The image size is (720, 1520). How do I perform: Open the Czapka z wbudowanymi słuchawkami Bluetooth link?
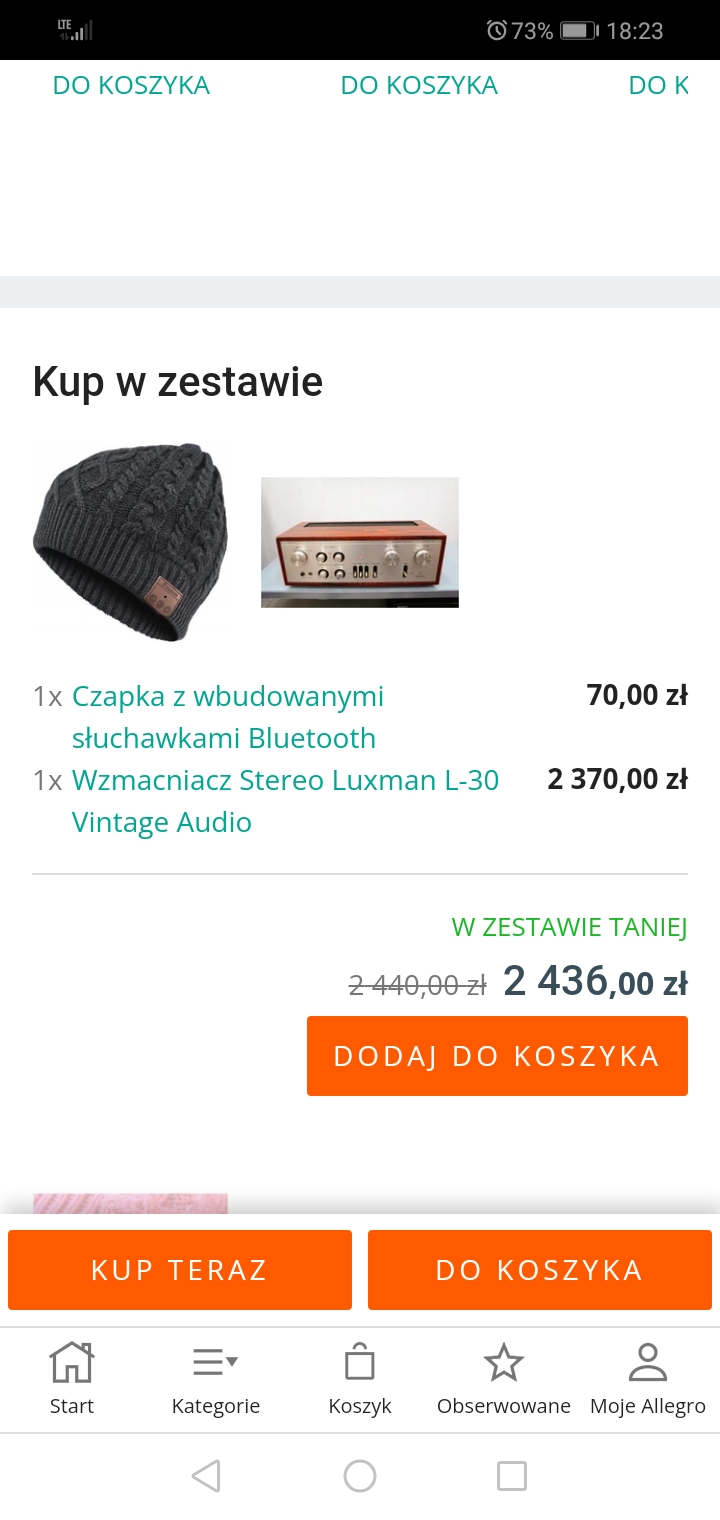point(228,717)
